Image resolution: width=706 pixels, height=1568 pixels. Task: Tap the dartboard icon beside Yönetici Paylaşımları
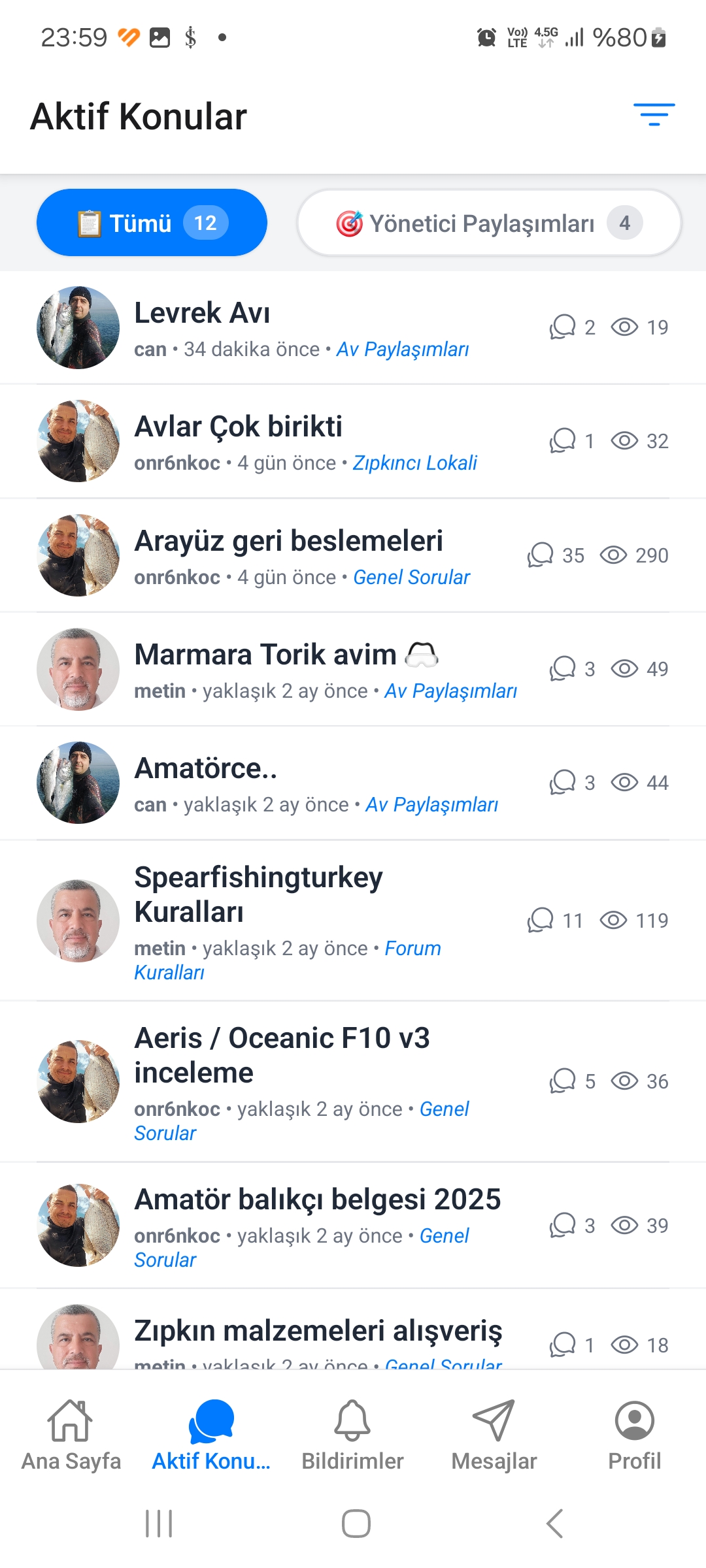point(350,222)
